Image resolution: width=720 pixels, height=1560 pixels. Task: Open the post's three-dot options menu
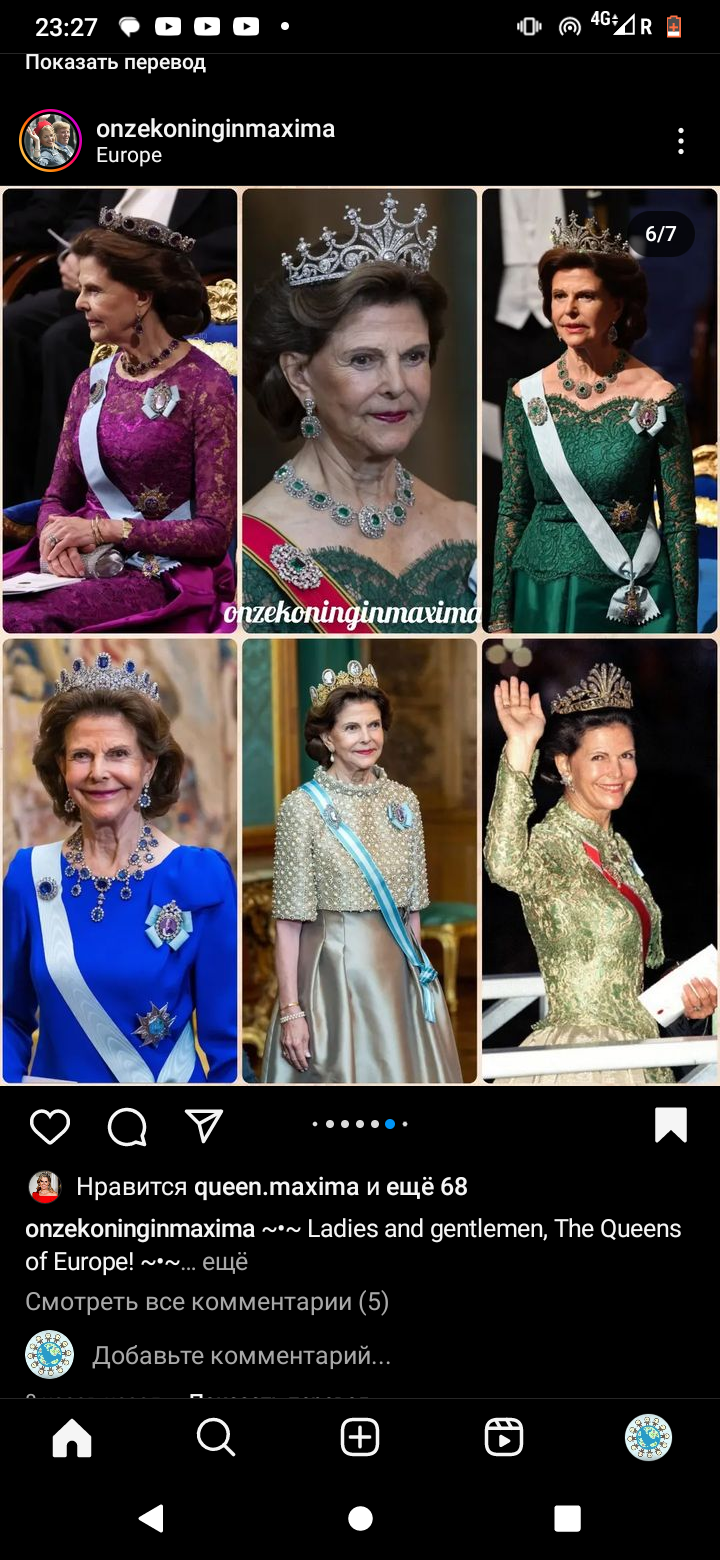point(681,141)
